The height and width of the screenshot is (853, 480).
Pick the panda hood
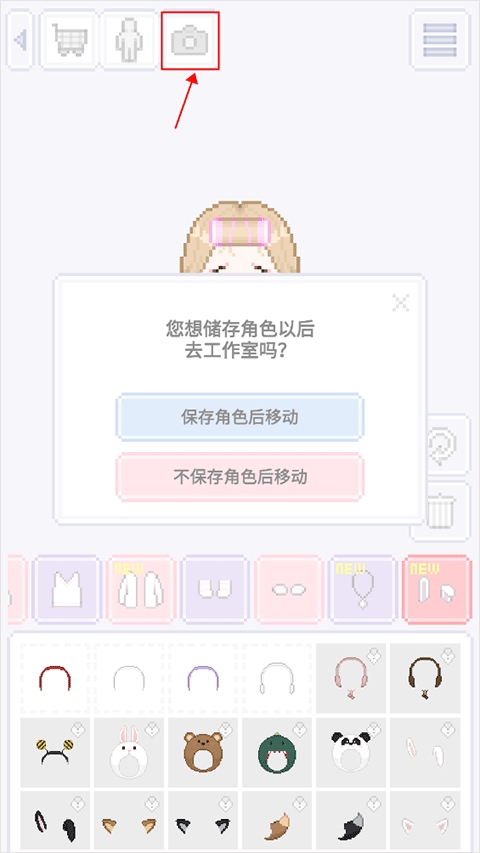(x=351, y=752)
